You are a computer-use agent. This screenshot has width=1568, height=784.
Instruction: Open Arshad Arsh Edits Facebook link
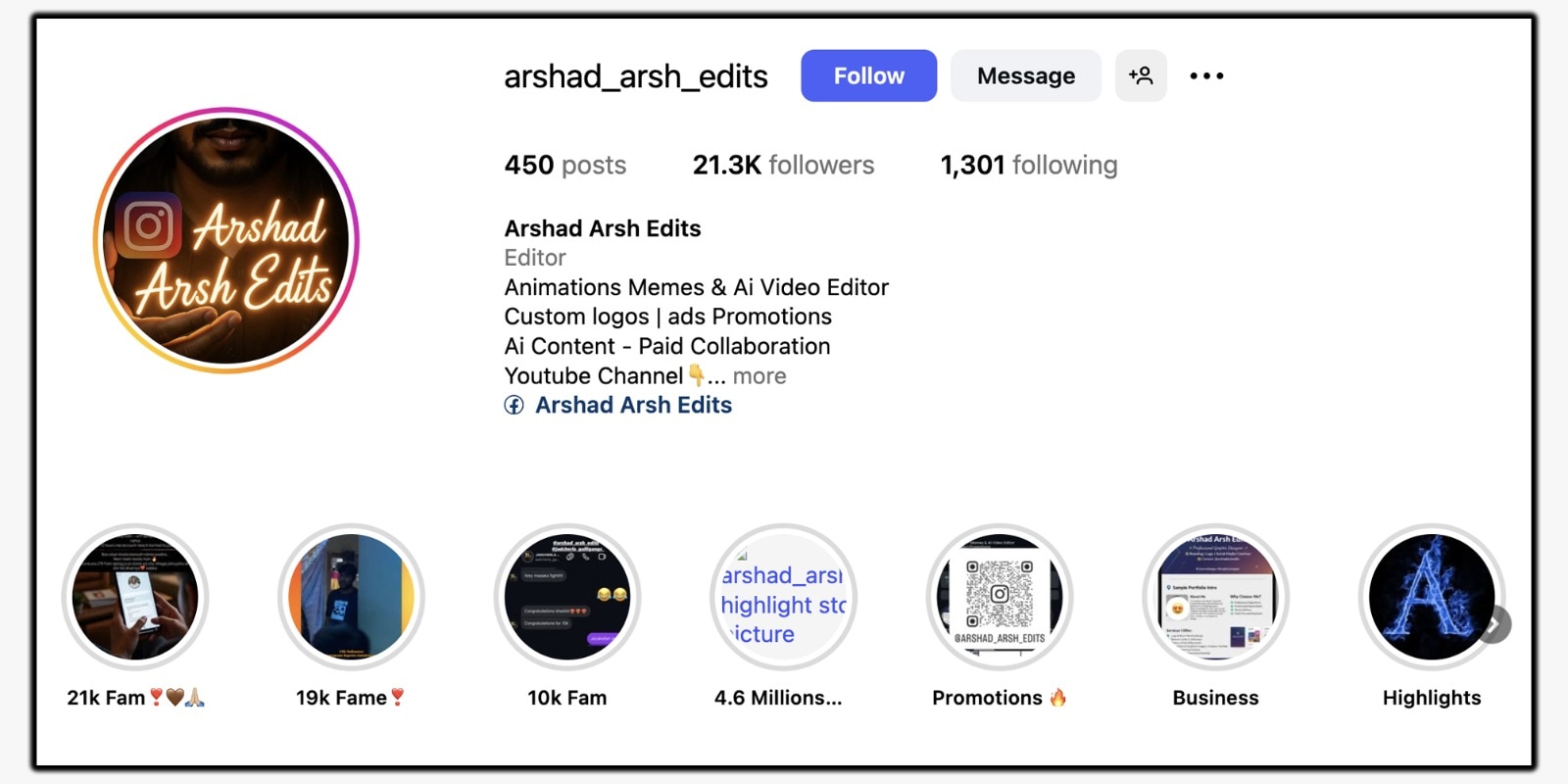click(x=632, y=406)
